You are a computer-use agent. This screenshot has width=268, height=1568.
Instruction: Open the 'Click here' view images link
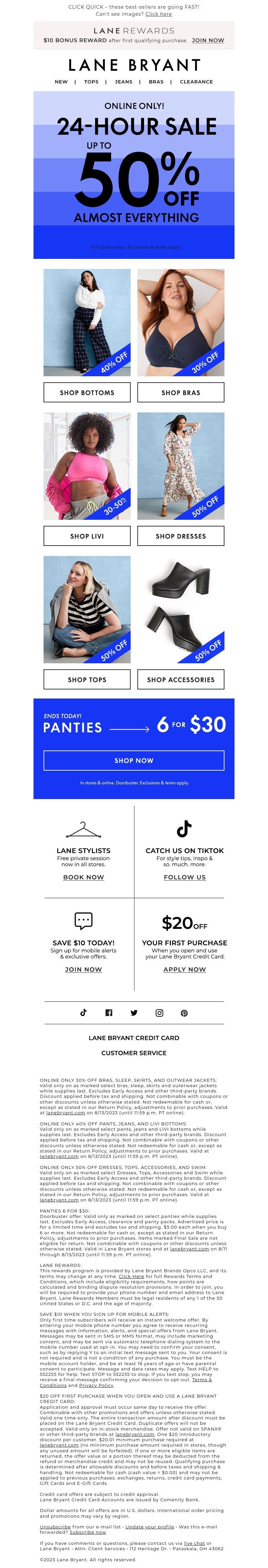158,14
